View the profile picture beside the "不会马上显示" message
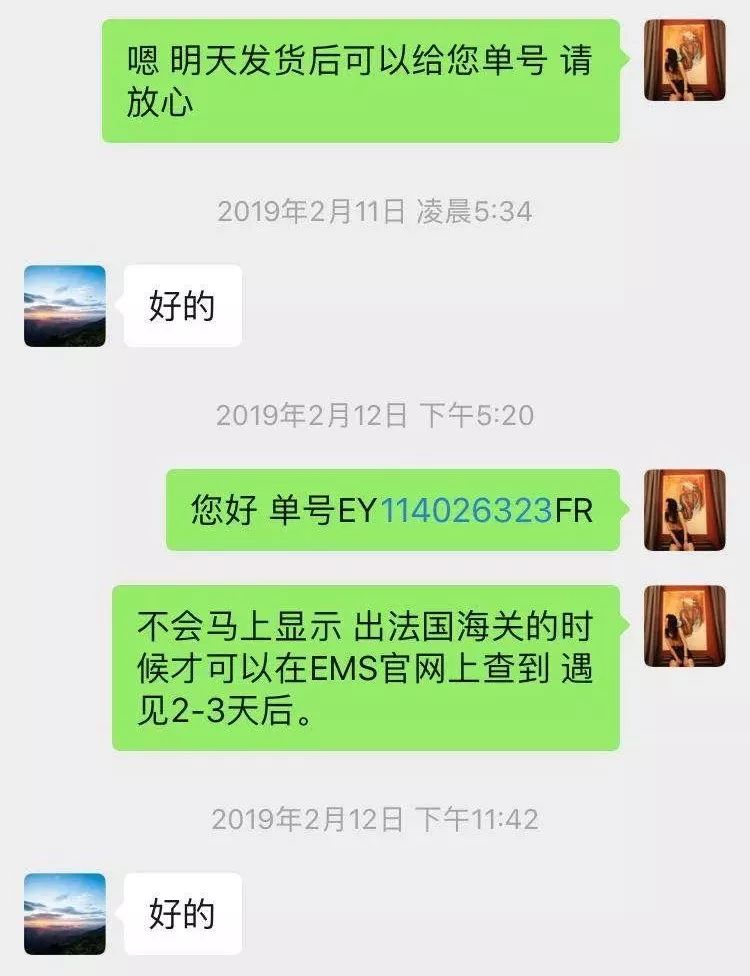Screen dimensions: 750x976 [685, 626]
